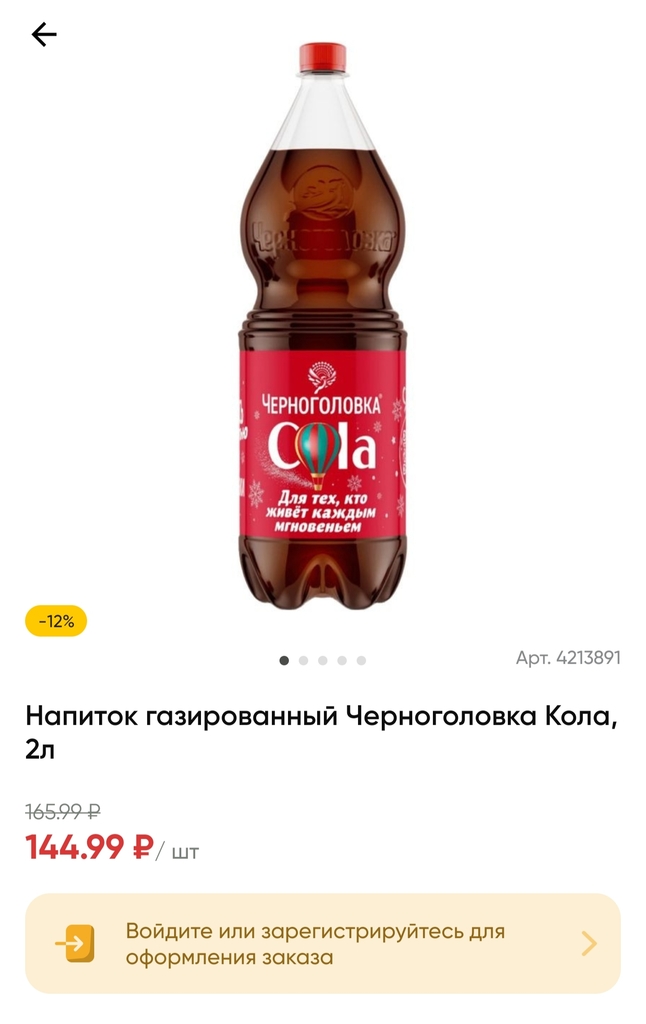Tap the login or register banner for ordering
The width and height of the screenshot is (646, 1024).
click(x=322, y=943)
